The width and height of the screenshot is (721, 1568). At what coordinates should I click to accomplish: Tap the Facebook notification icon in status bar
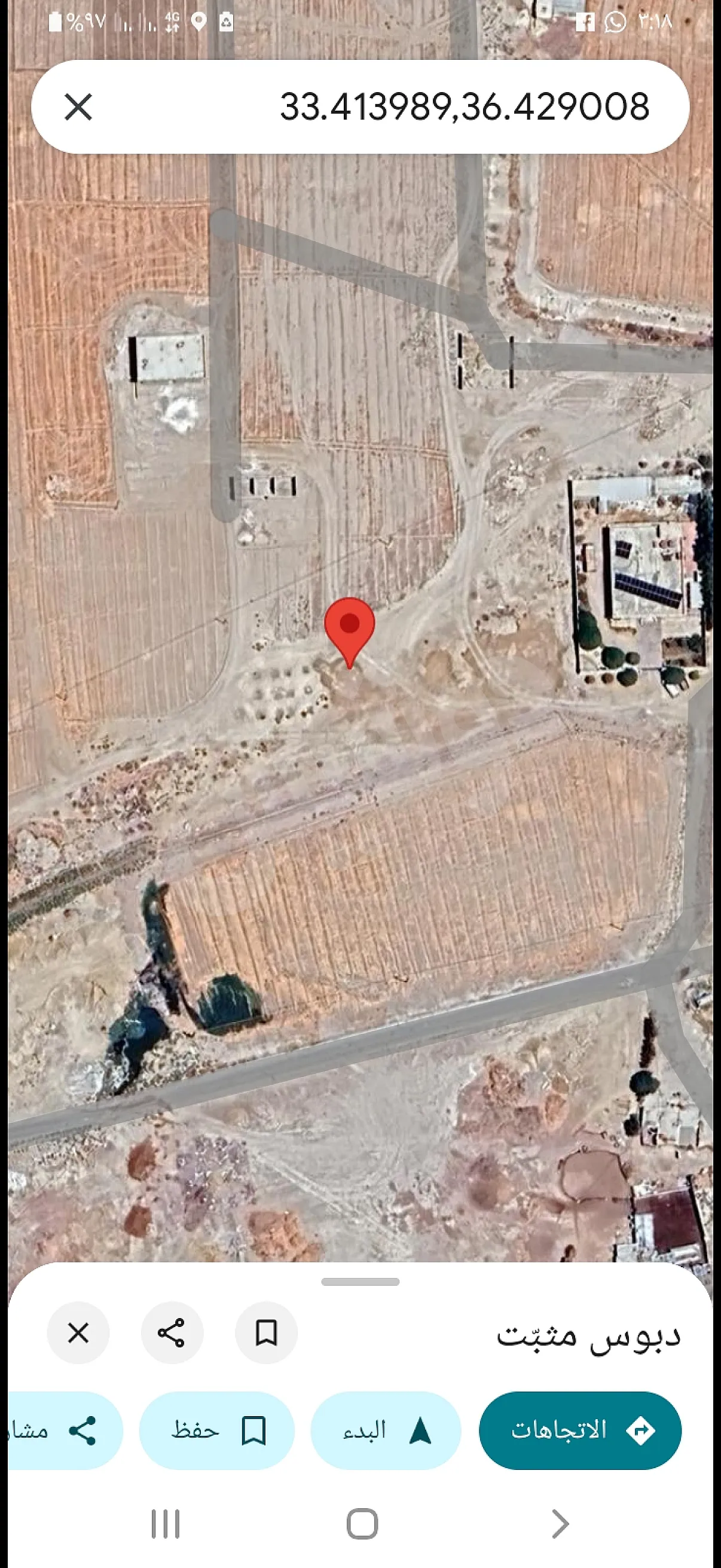pos(586,22)
